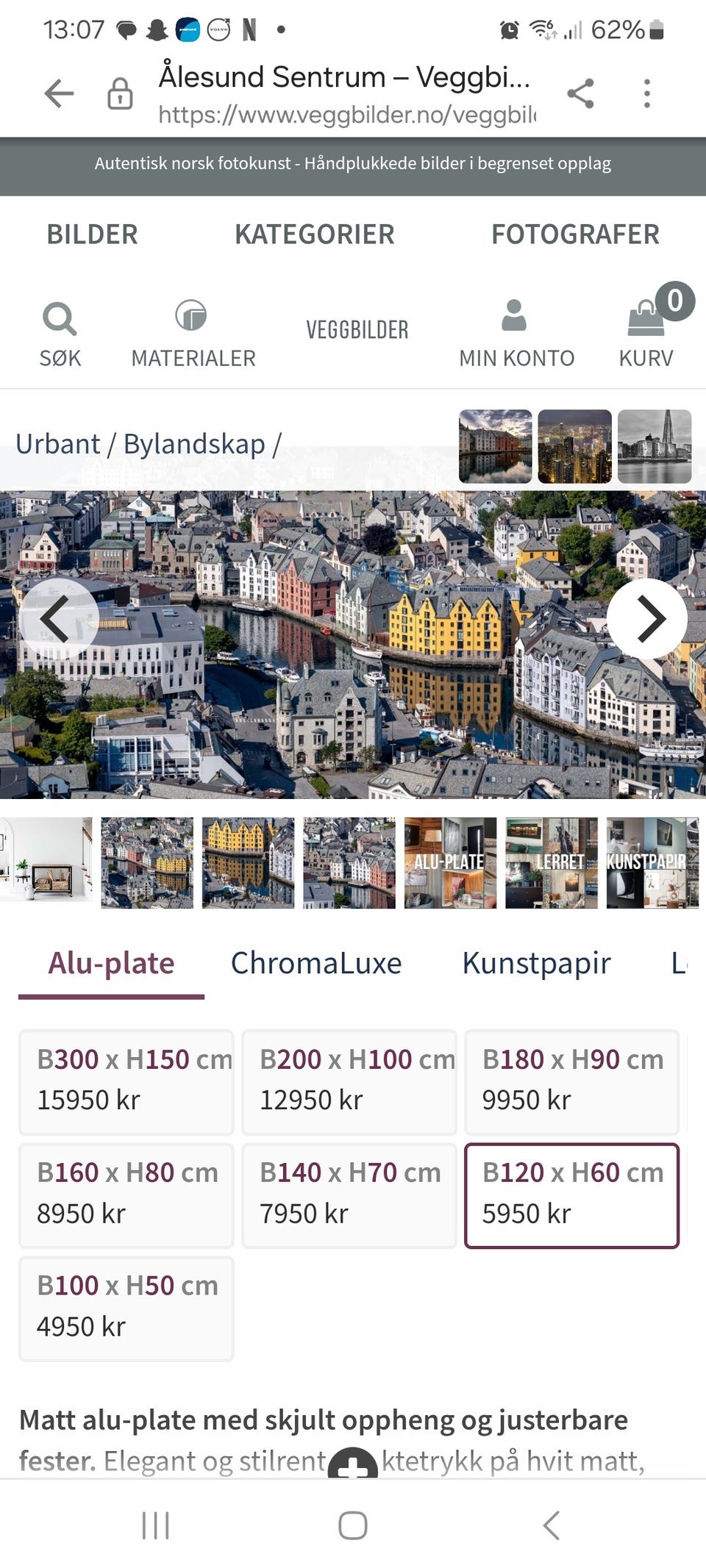Choose the B200 x H100 cm option
This screenshot has height=1568, width=706.
349,1081
